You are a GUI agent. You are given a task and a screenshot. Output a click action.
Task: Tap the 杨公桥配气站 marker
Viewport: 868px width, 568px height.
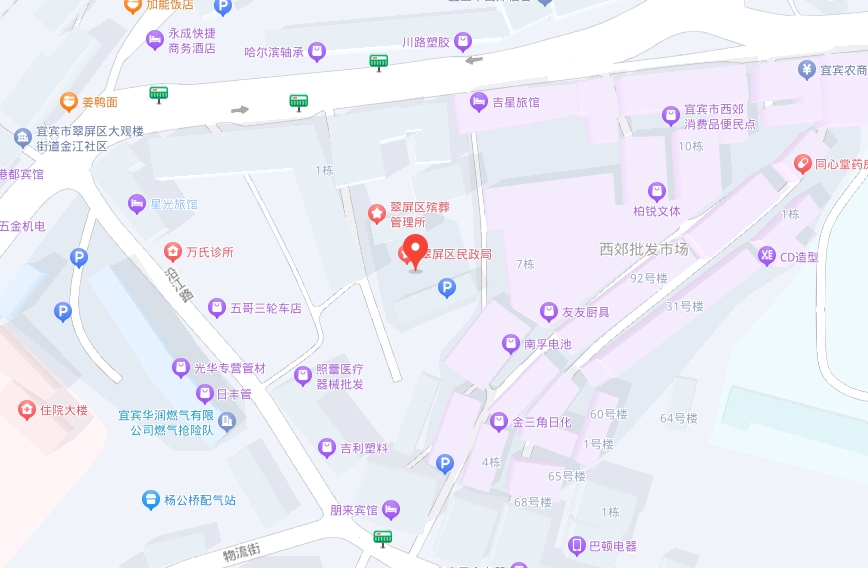tap(150, 499)
